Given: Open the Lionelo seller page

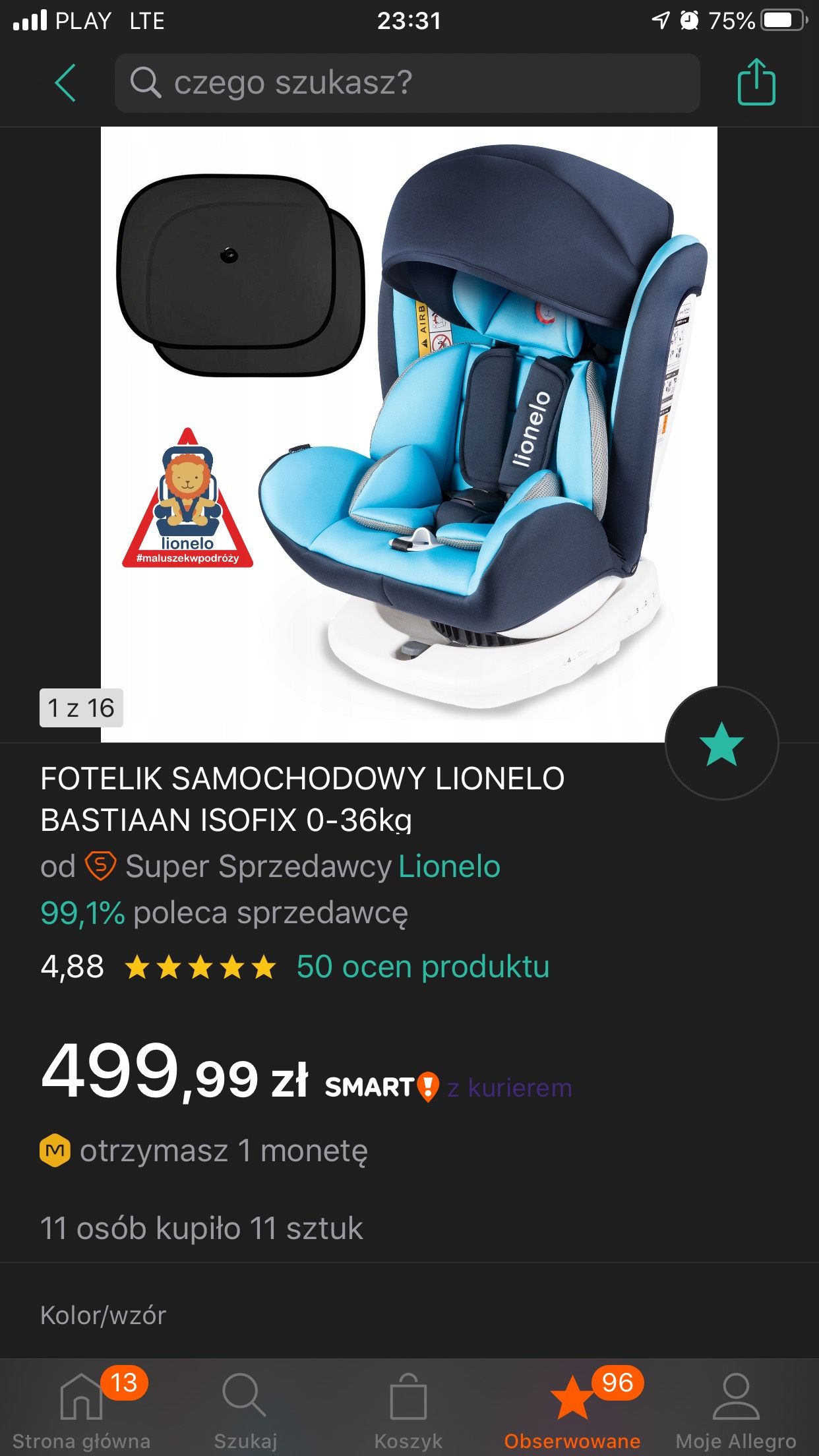Looking at the screenshot, I should (x=449, y=866).
